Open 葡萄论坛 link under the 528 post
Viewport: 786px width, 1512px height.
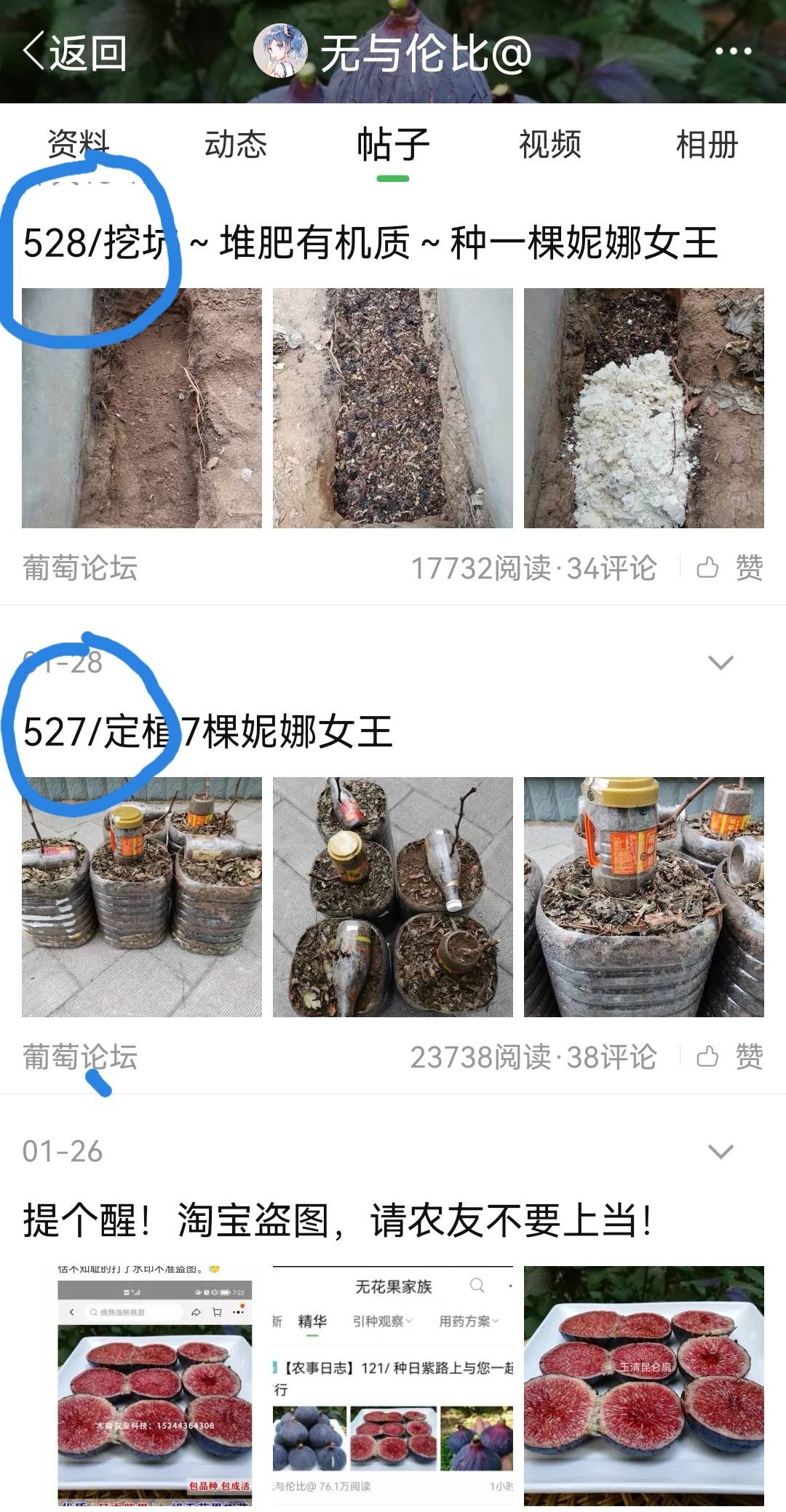tap(80, 568)
